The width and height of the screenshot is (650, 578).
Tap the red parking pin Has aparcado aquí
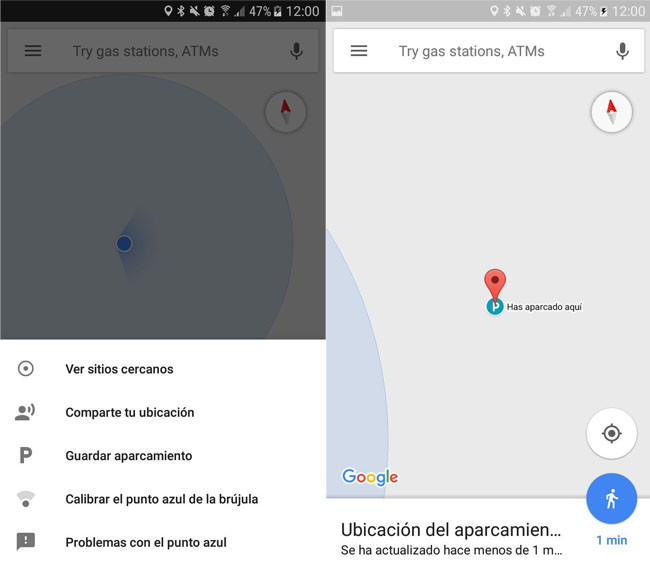point(495,284)
